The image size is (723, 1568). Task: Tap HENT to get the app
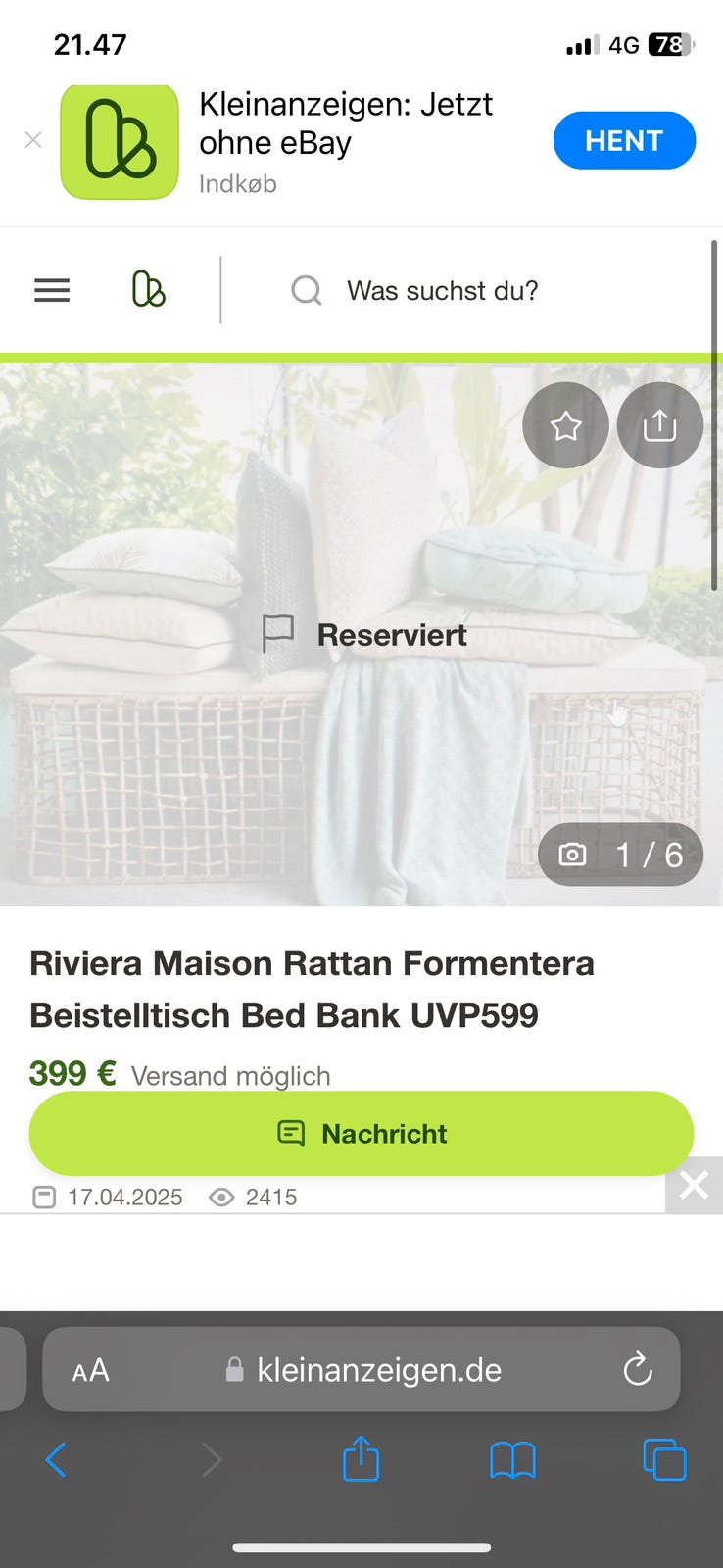click(624, 141)
